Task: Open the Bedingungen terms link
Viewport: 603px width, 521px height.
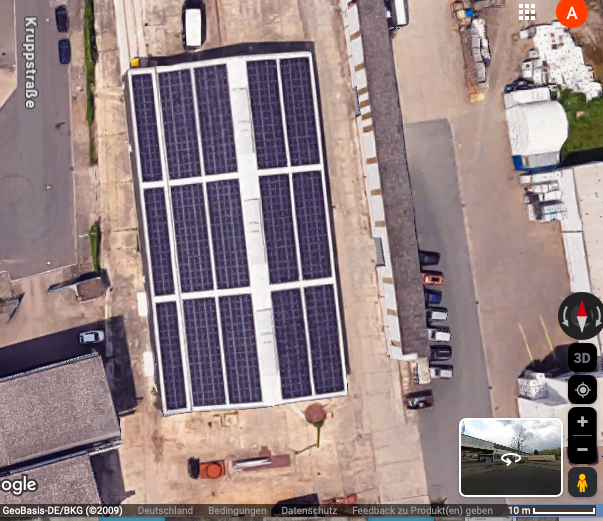Action: (237, 511)
